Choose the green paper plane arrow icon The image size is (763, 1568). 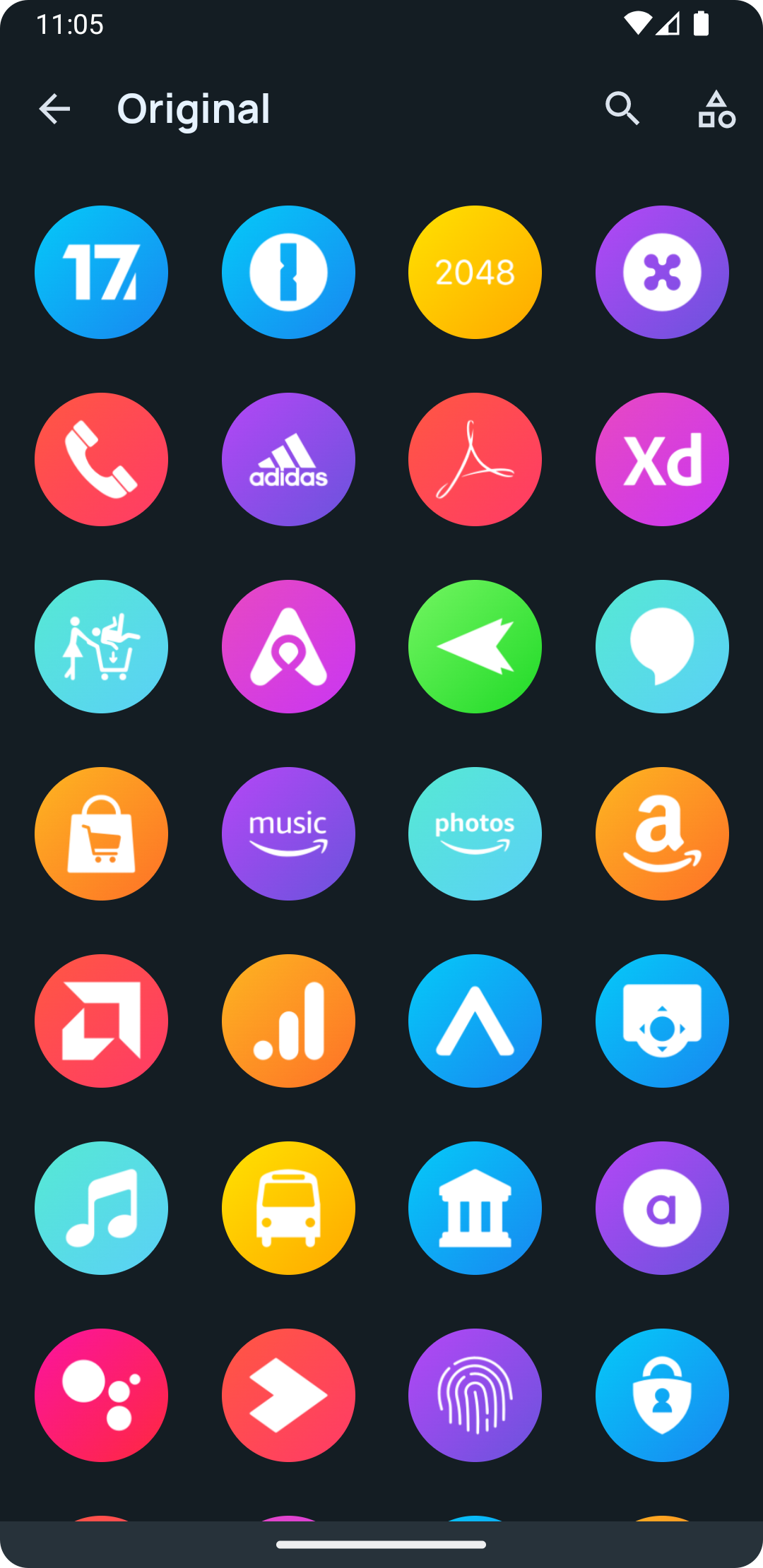(x=475, y=646)
